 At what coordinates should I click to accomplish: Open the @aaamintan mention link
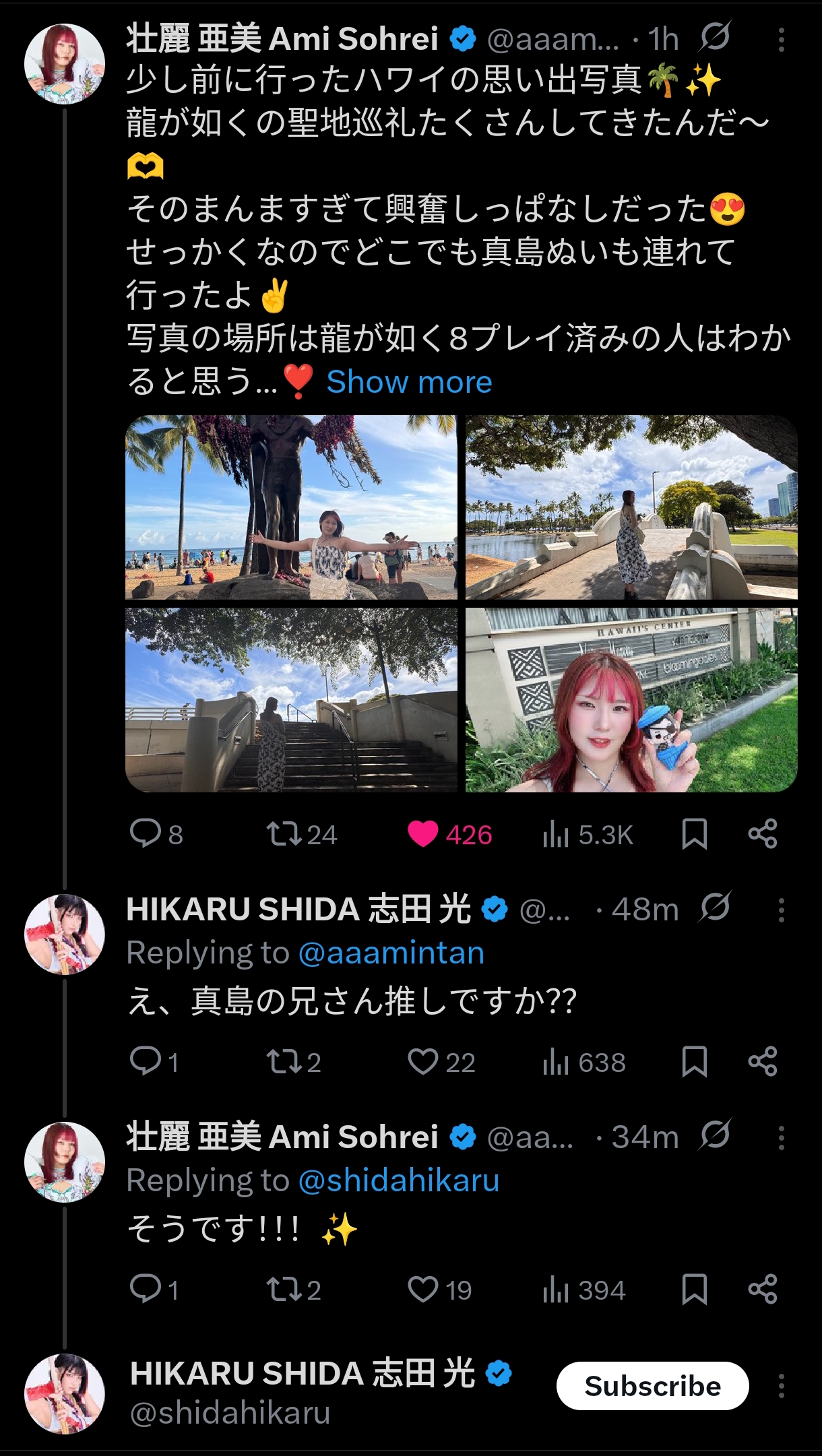[x=391, y=953]
